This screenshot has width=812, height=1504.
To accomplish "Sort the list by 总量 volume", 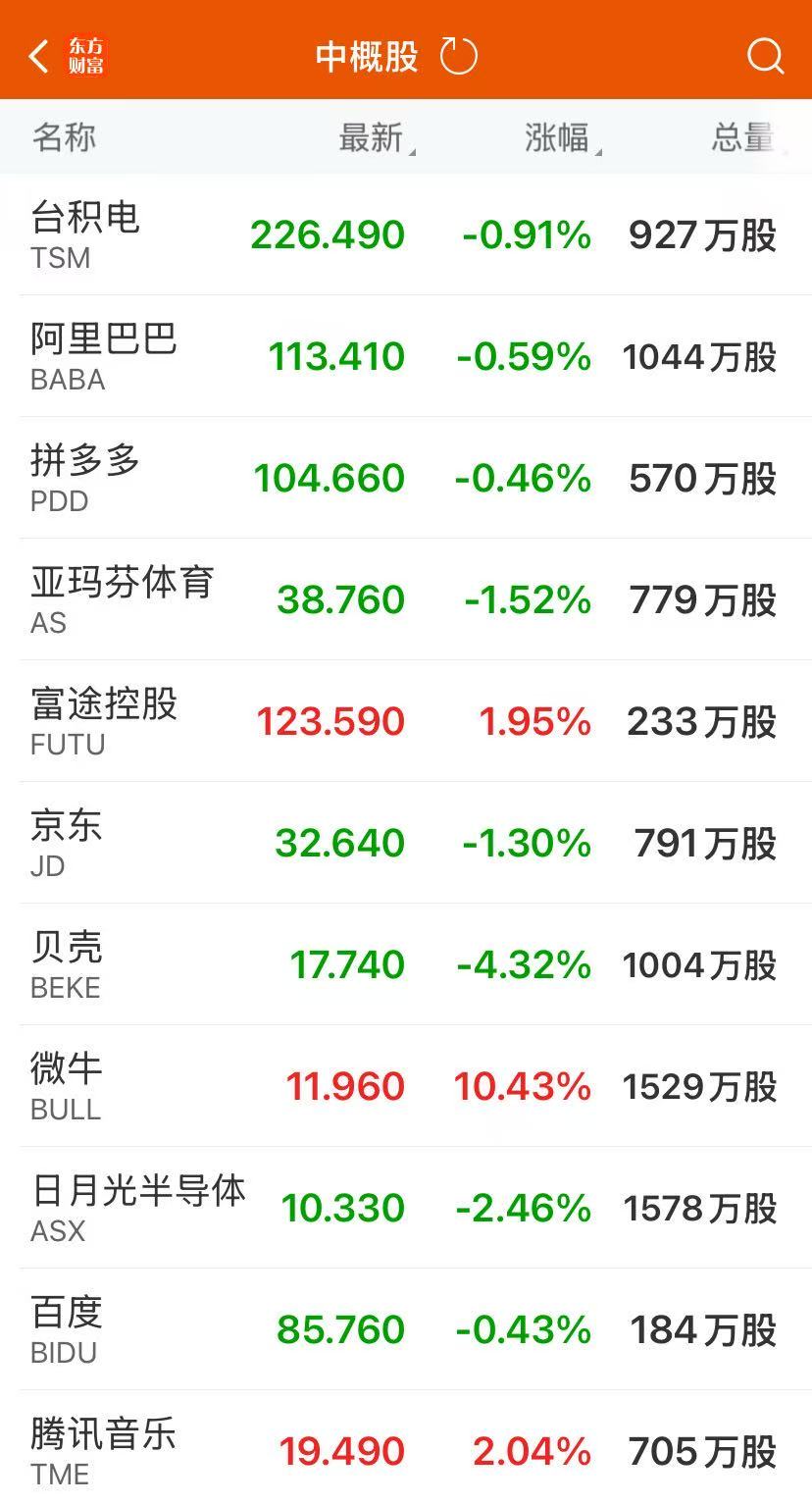I will click(x=743, y=137).
